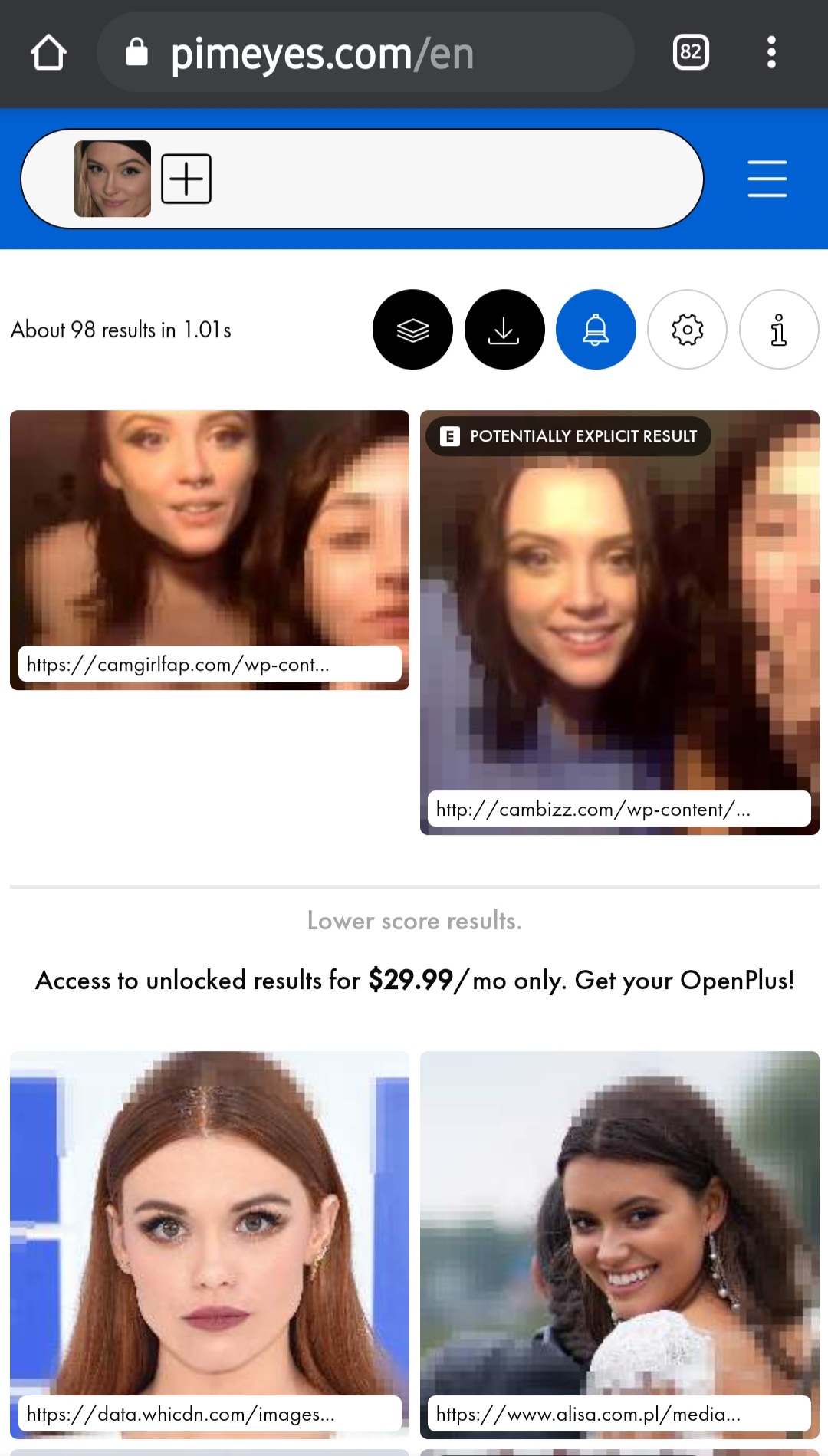Open the camgirlfap.com result

[209, 550]
